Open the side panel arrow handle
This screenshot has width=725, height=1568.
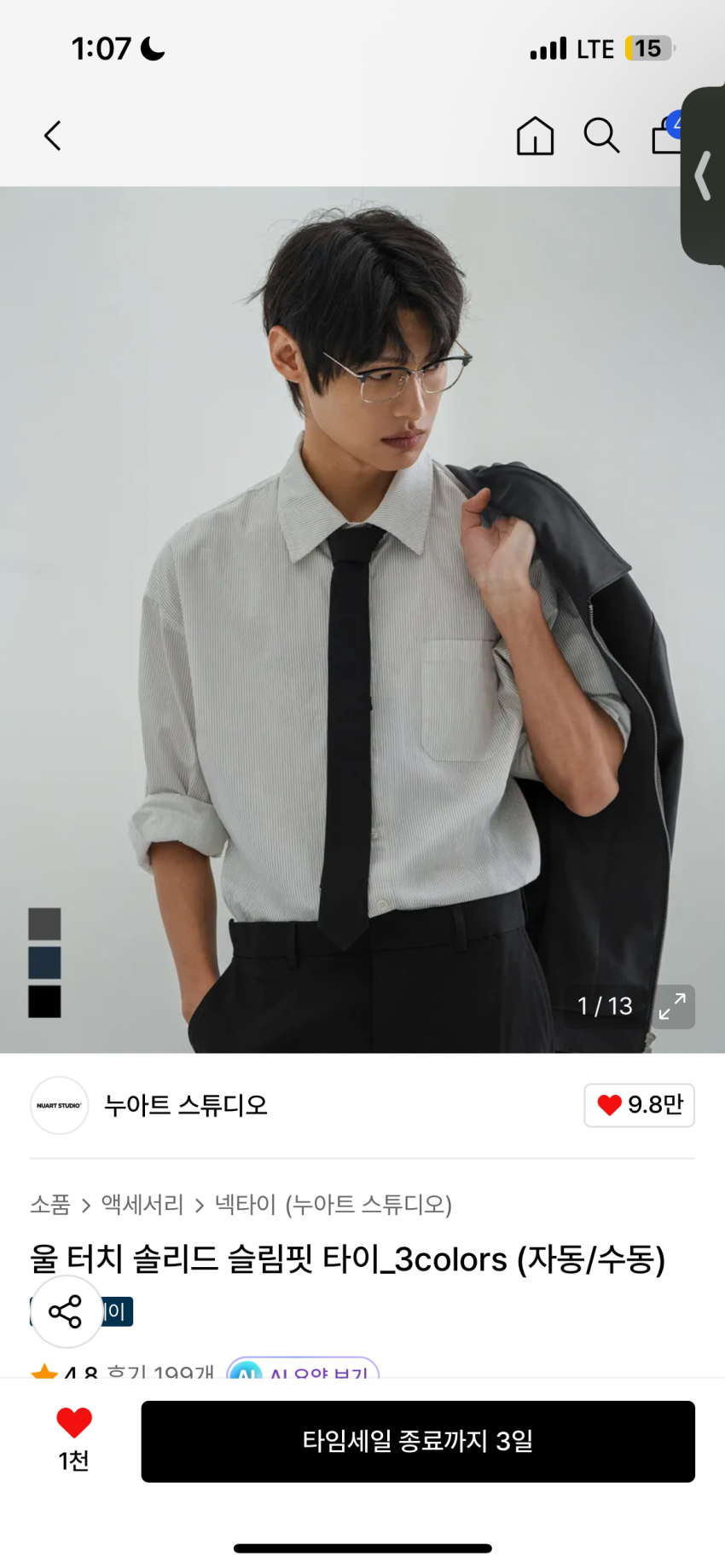pos(704,176)
